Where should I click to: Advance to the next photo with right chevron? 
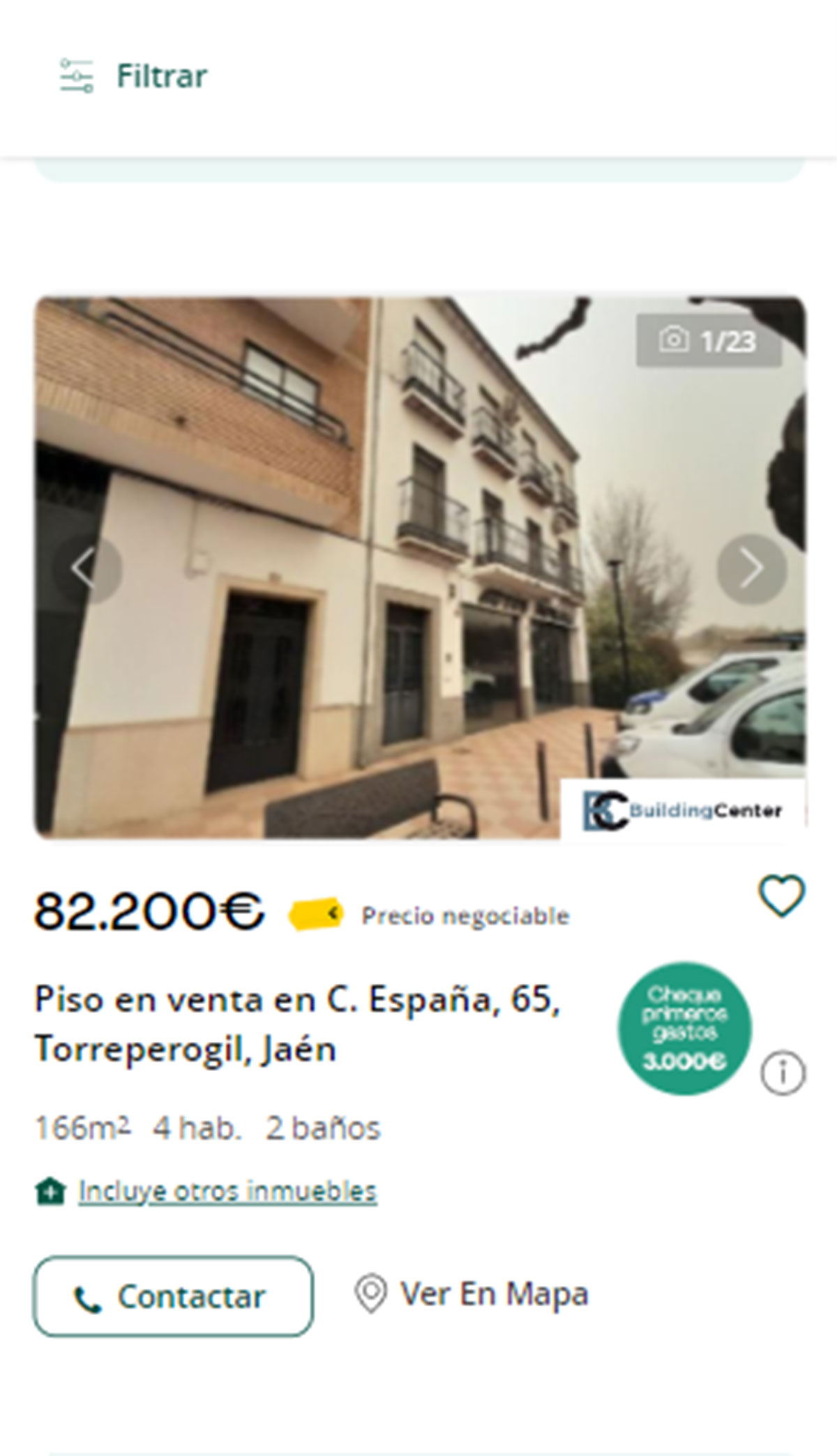[751, 567]
